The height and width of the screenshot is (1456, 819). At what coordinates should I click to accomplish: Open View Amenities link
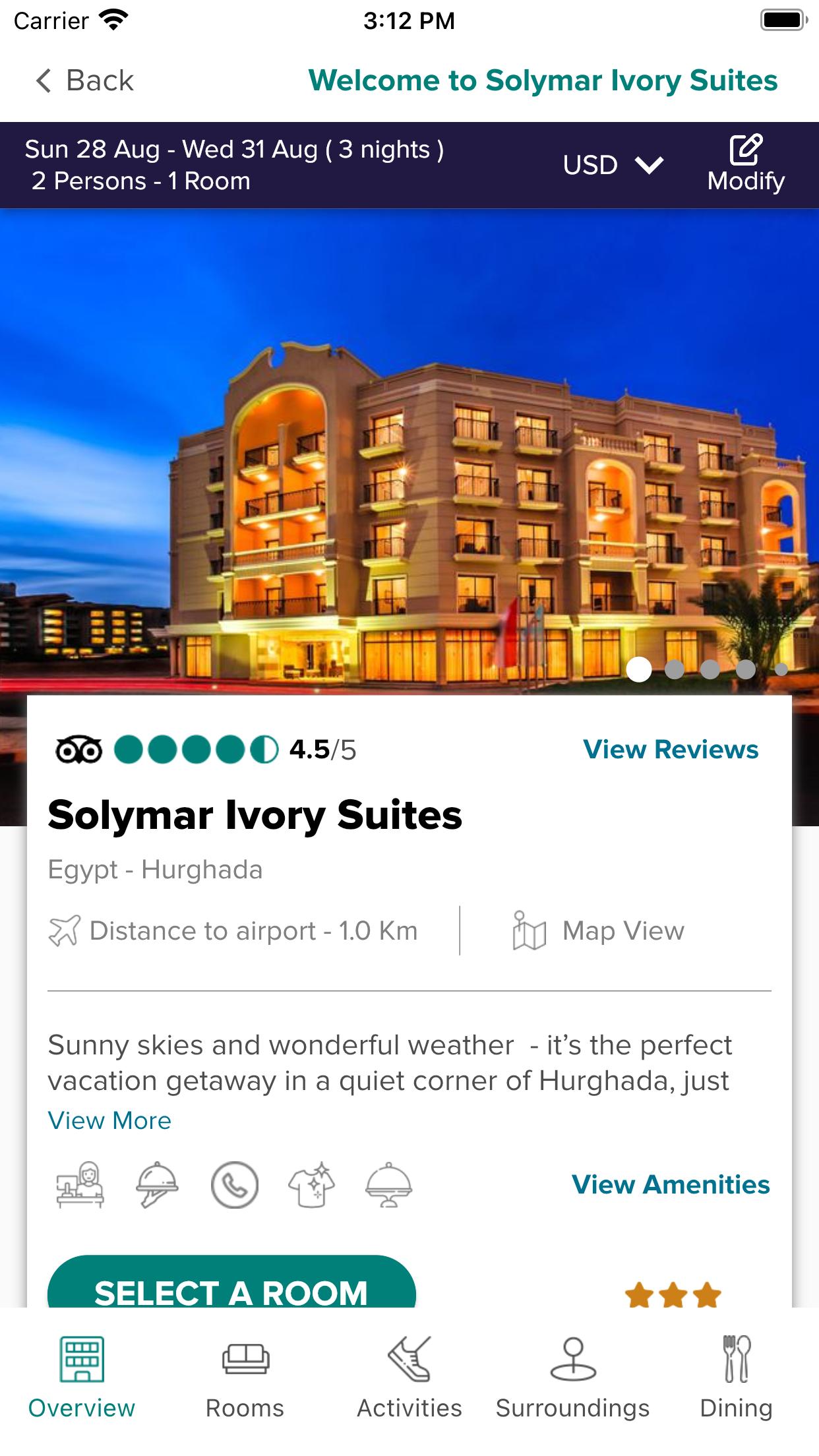click(x=671, y=1184)
